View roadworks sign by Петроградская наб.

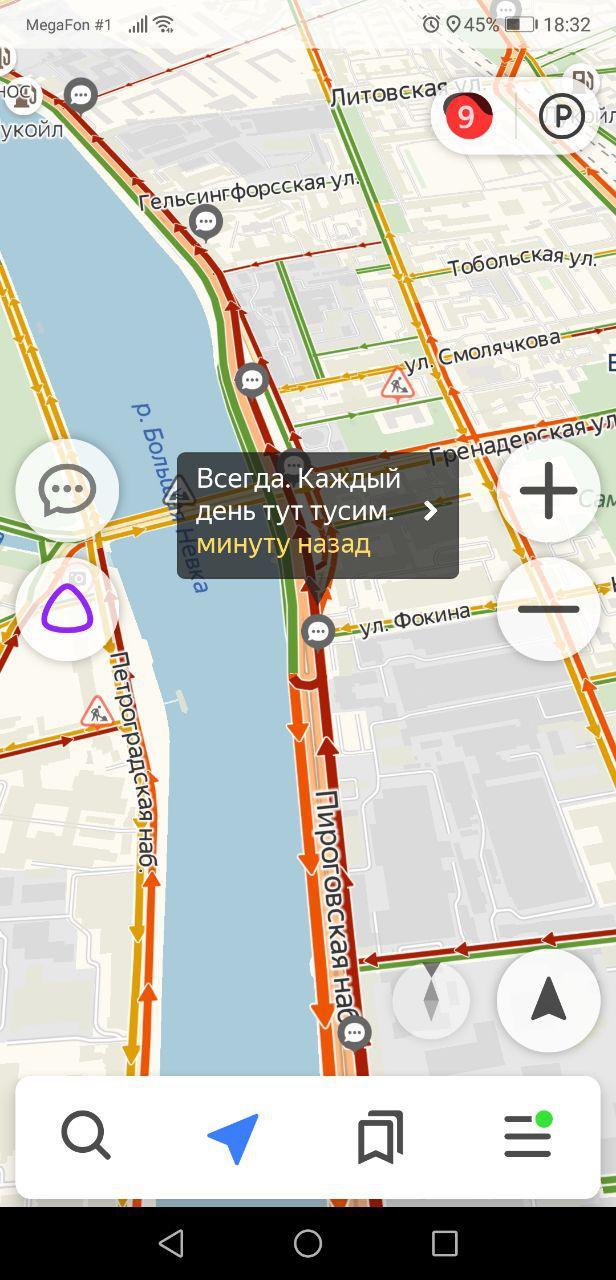pyautogui.click(x=97, y=711)
